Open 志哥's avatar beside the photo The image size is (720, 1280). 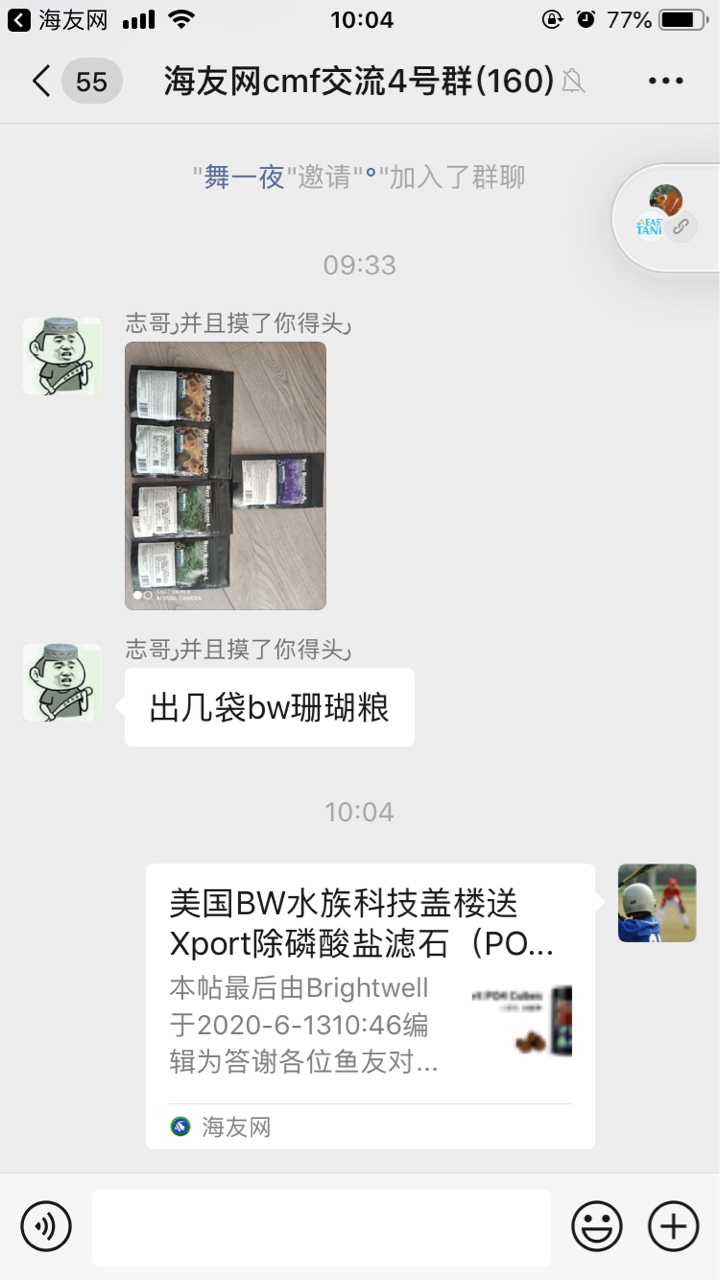tap(62, 356)
